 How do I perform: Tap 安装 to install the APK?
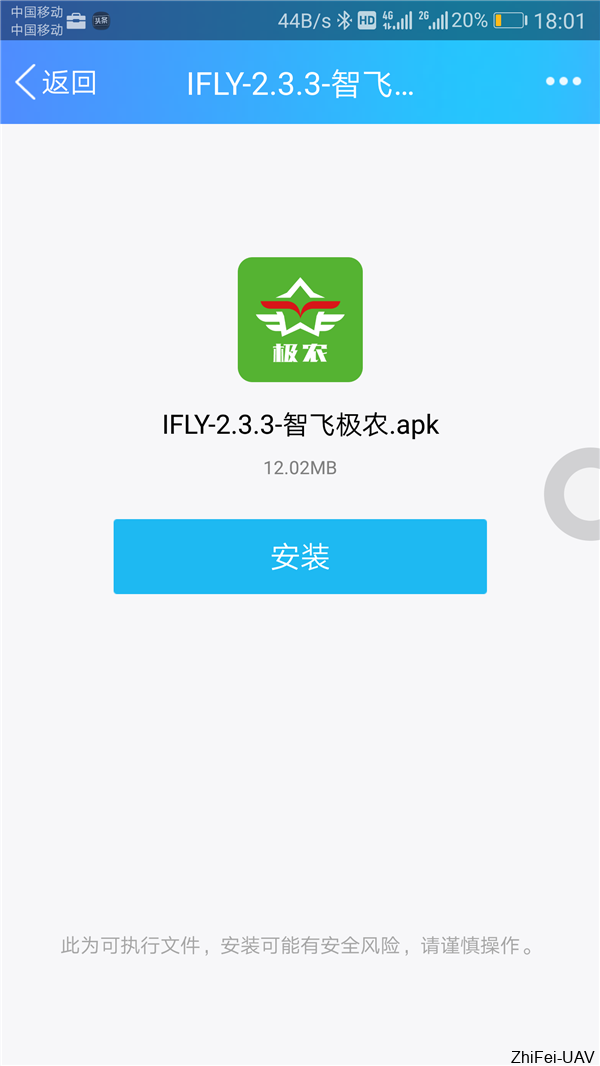click(300, 557)
